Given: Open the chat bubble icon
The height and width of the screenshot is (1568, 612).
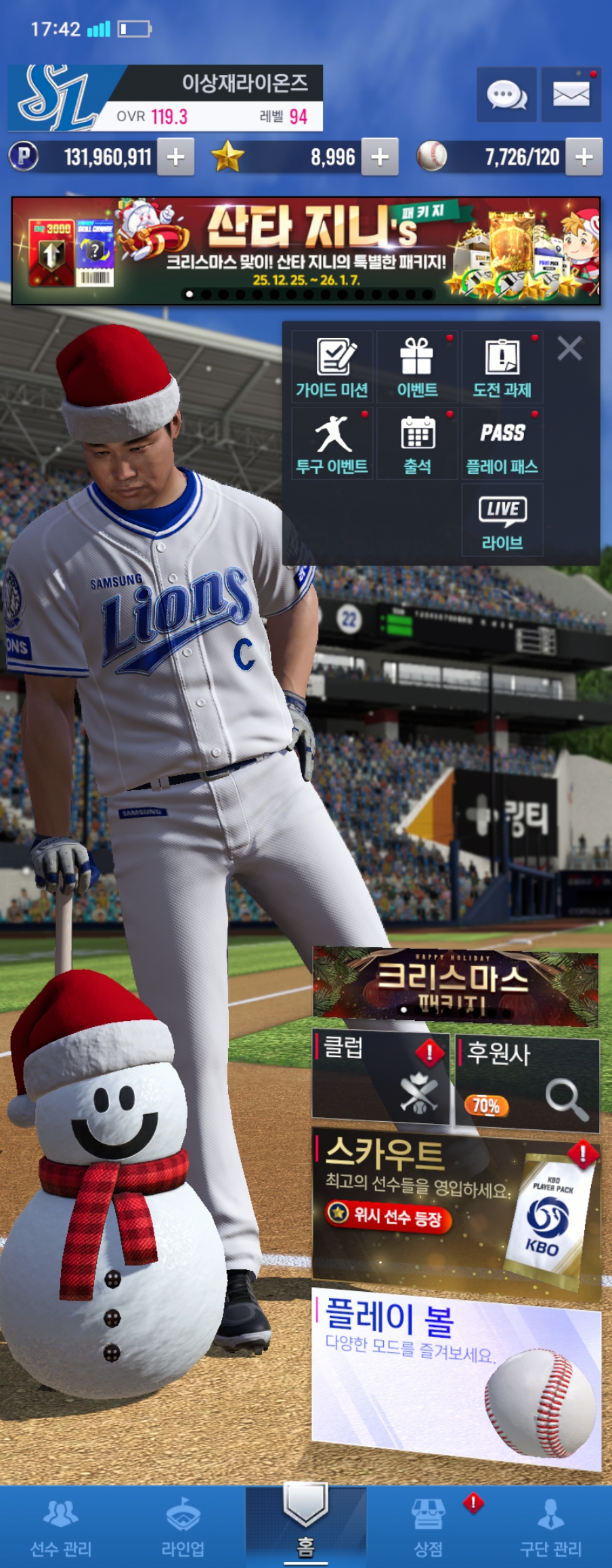Looking at the screenshot, I should tap(506, 95).
